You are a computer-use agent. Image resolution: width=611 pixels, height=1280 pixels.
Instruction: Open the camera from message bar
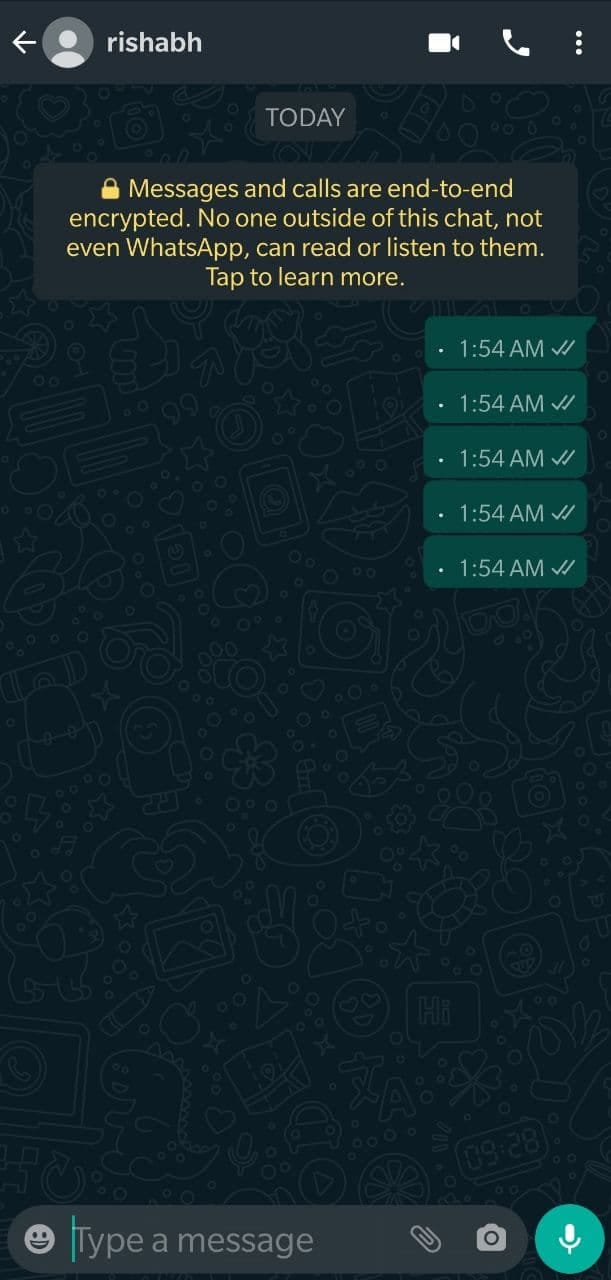490,1240
